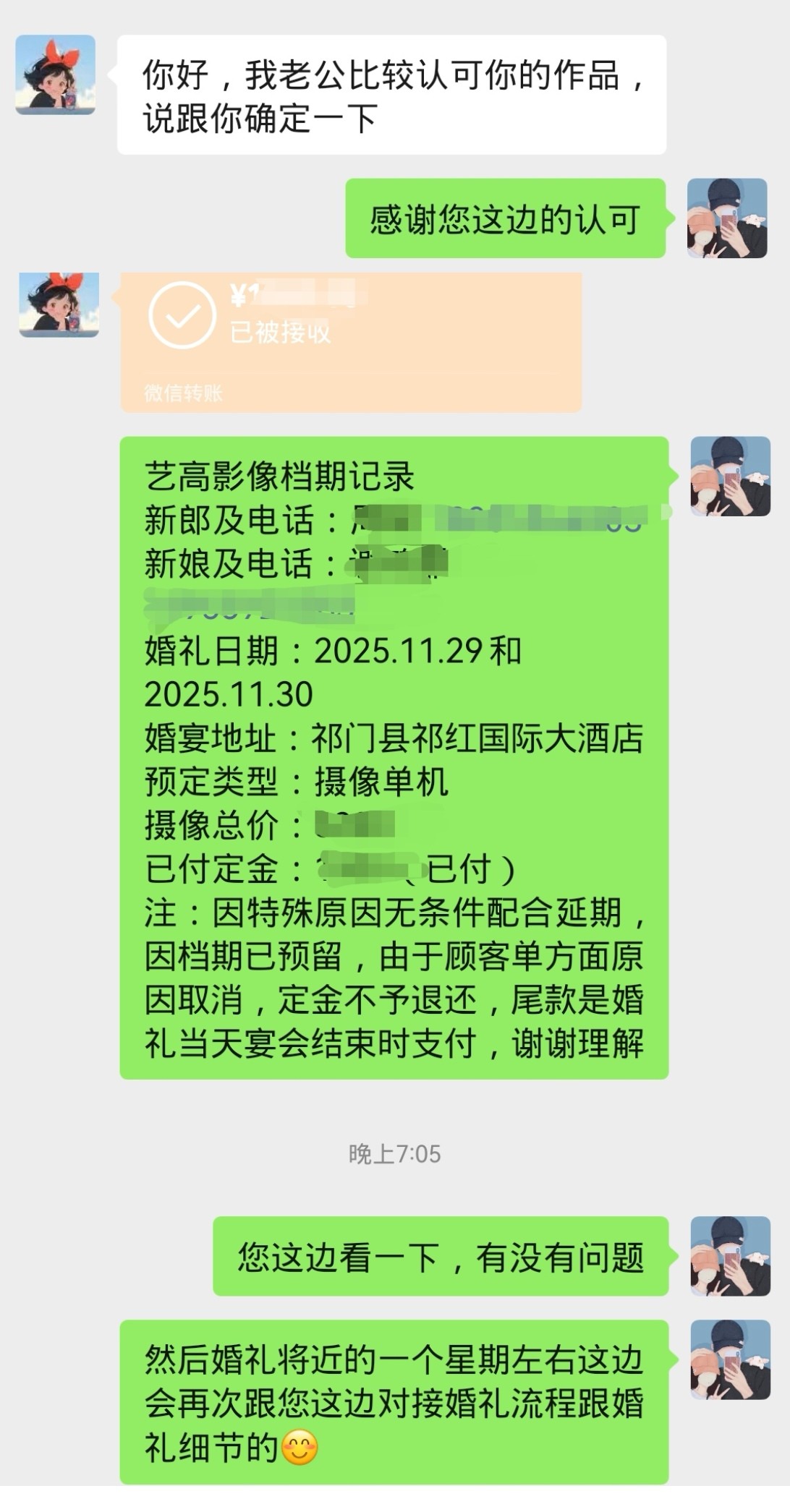790x1512 pixels.
Task: Tap the sender avatar beside 感谢您这边的认可
Action: click(x=726, y=218)
